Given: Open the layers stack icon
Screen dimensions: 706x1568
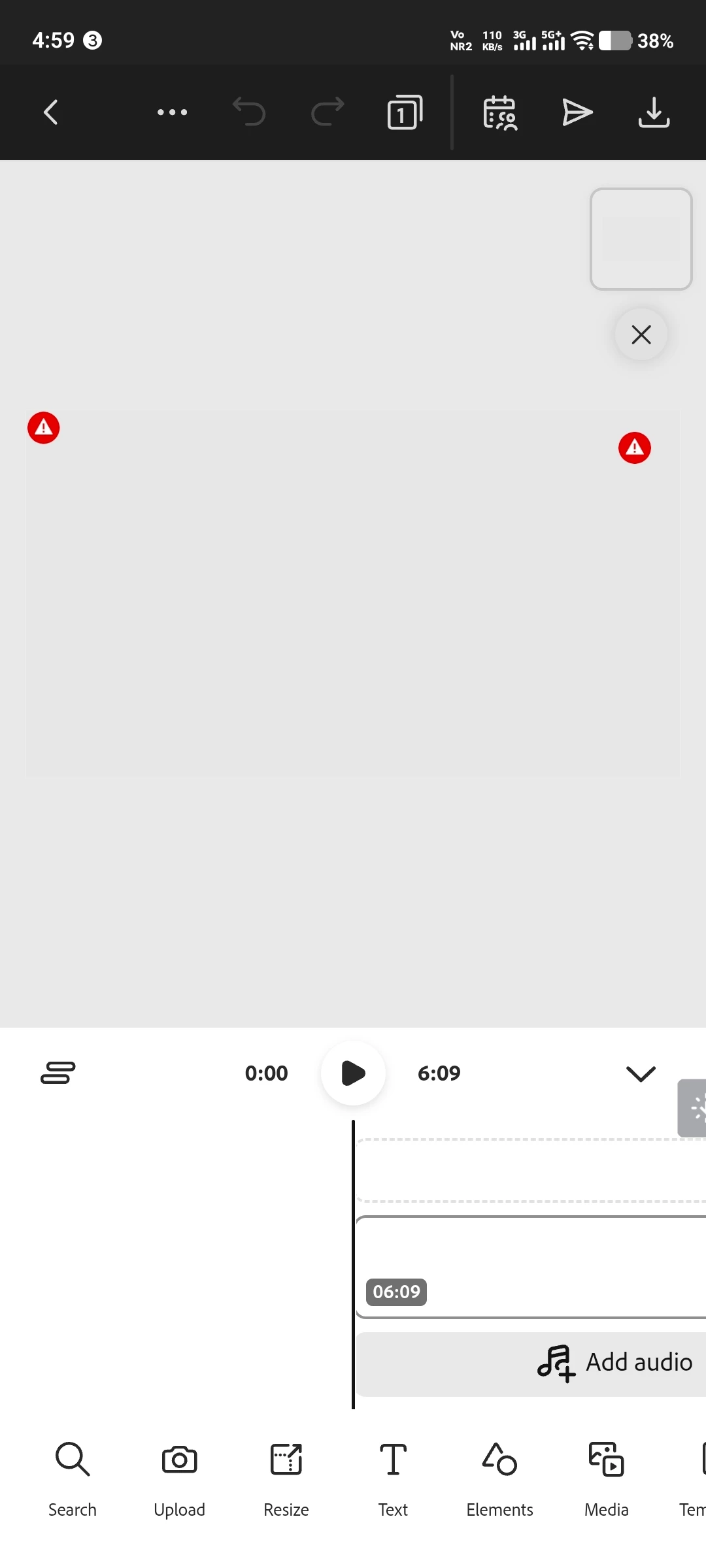Looking at the screenshot, I should pyautogui.click(x=58, y=1073).
